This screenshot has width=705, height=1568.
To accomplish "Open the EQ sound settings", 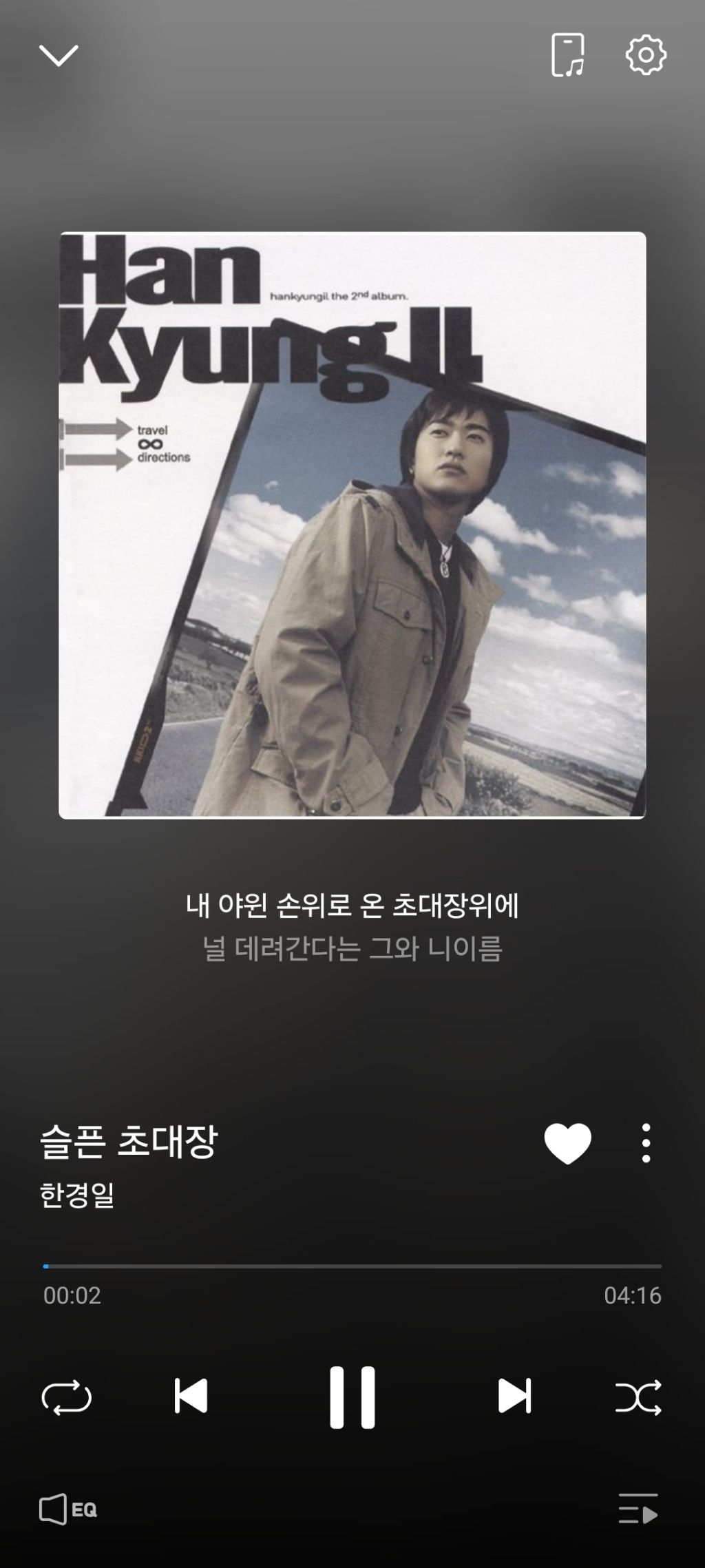I will tap(67, 1510).
